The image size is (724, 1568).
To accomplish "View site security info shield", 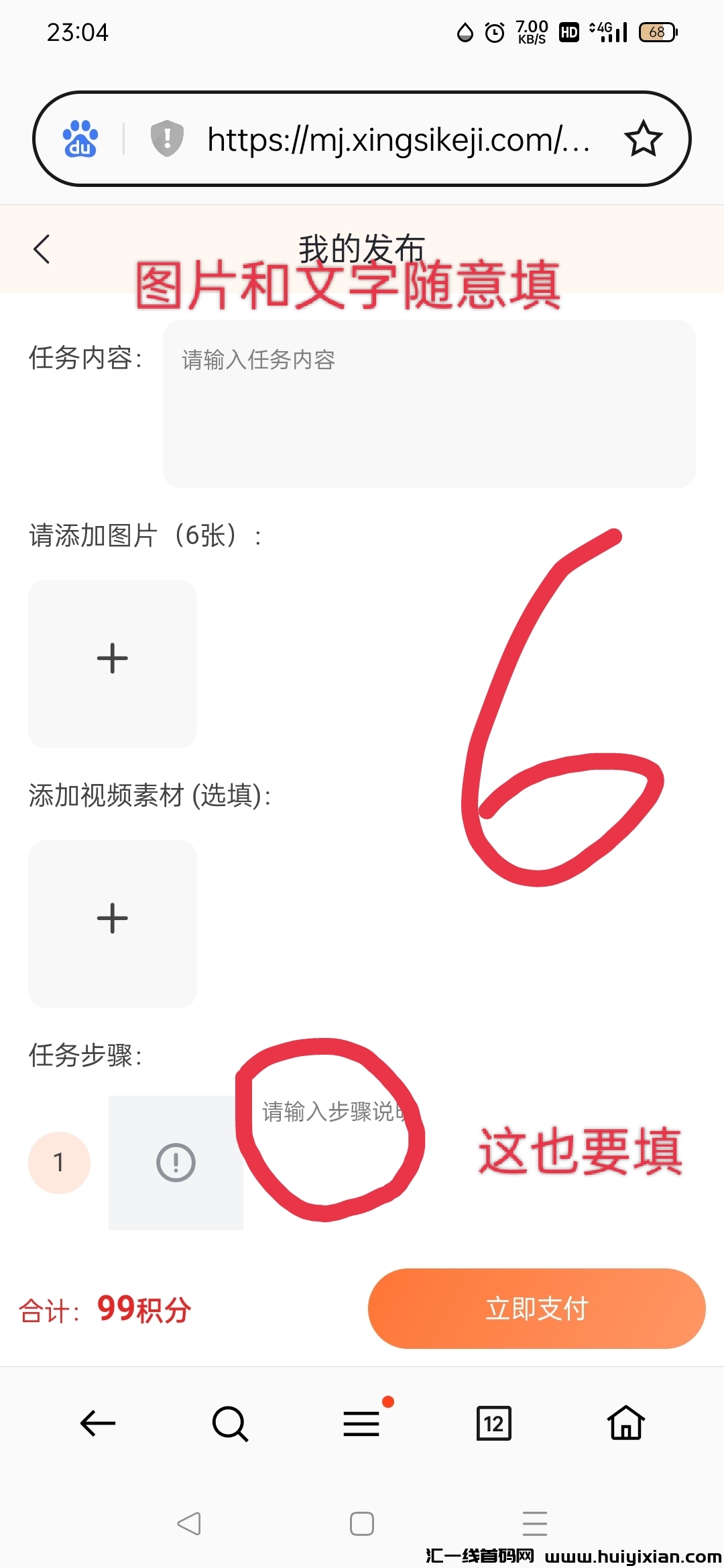I will point(167,139).
